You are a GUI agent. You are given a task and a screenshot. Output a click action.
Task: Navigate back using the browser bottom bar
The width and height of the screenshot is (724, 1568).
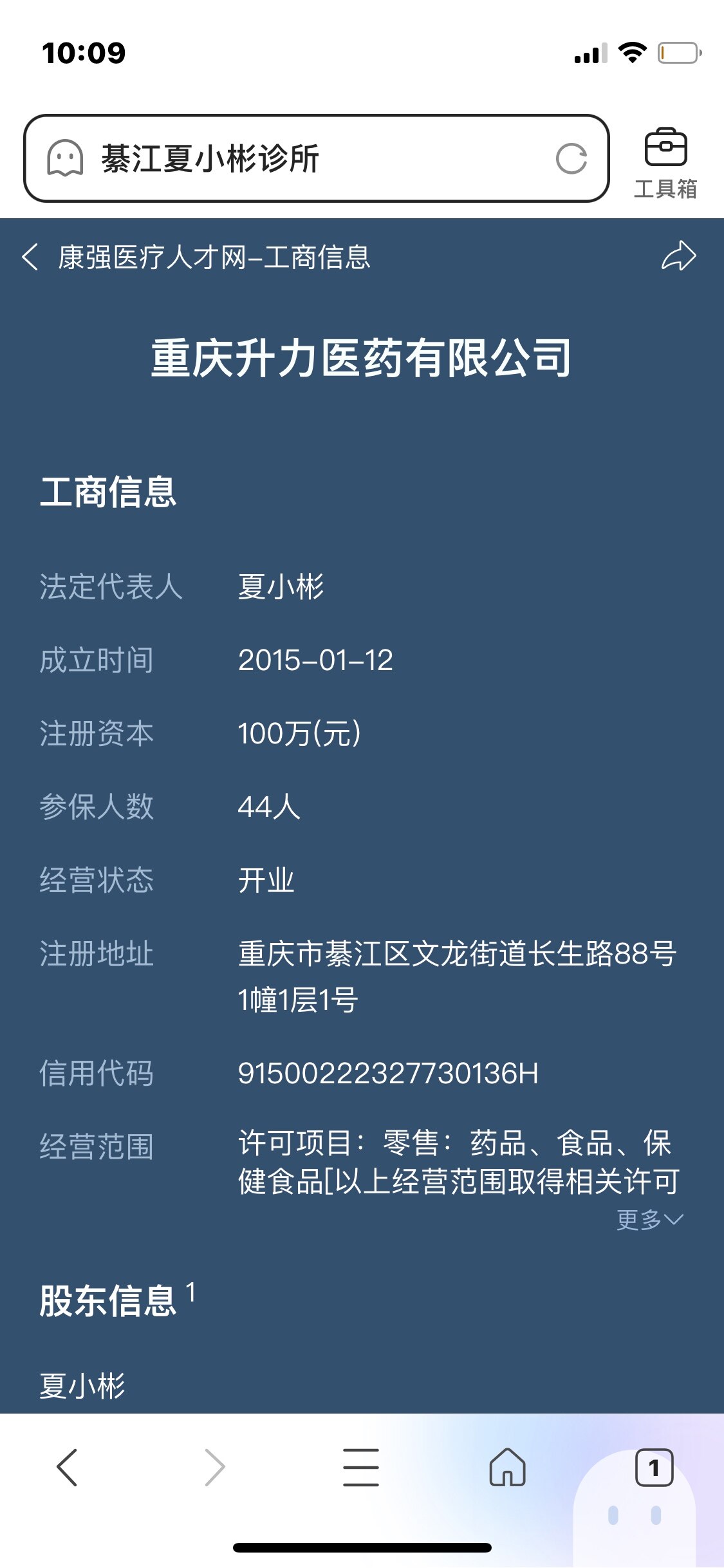point(67,1467)
